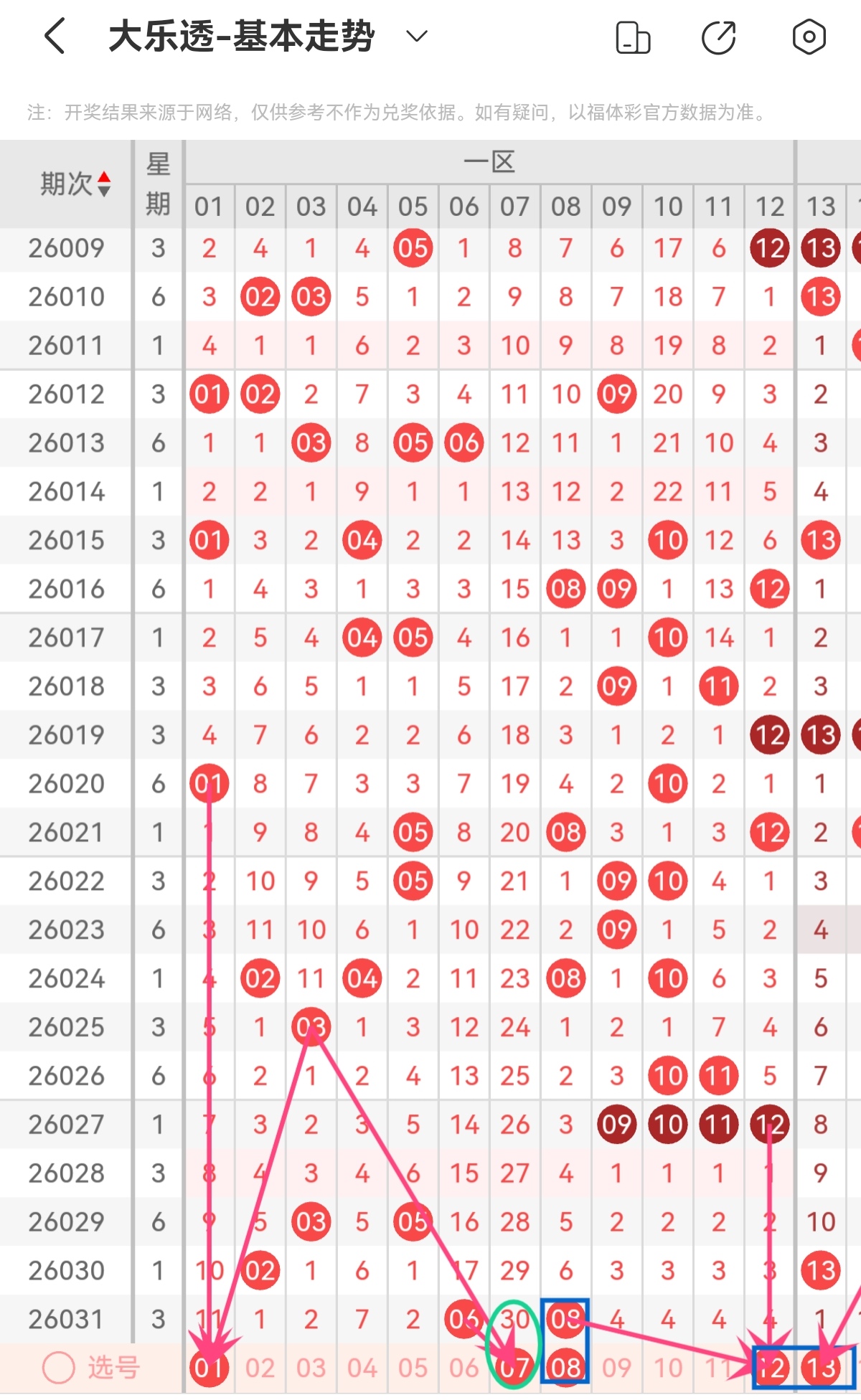Share this trend chart
The width and height of the screenshot is (861, 1400).
point(719,37)
